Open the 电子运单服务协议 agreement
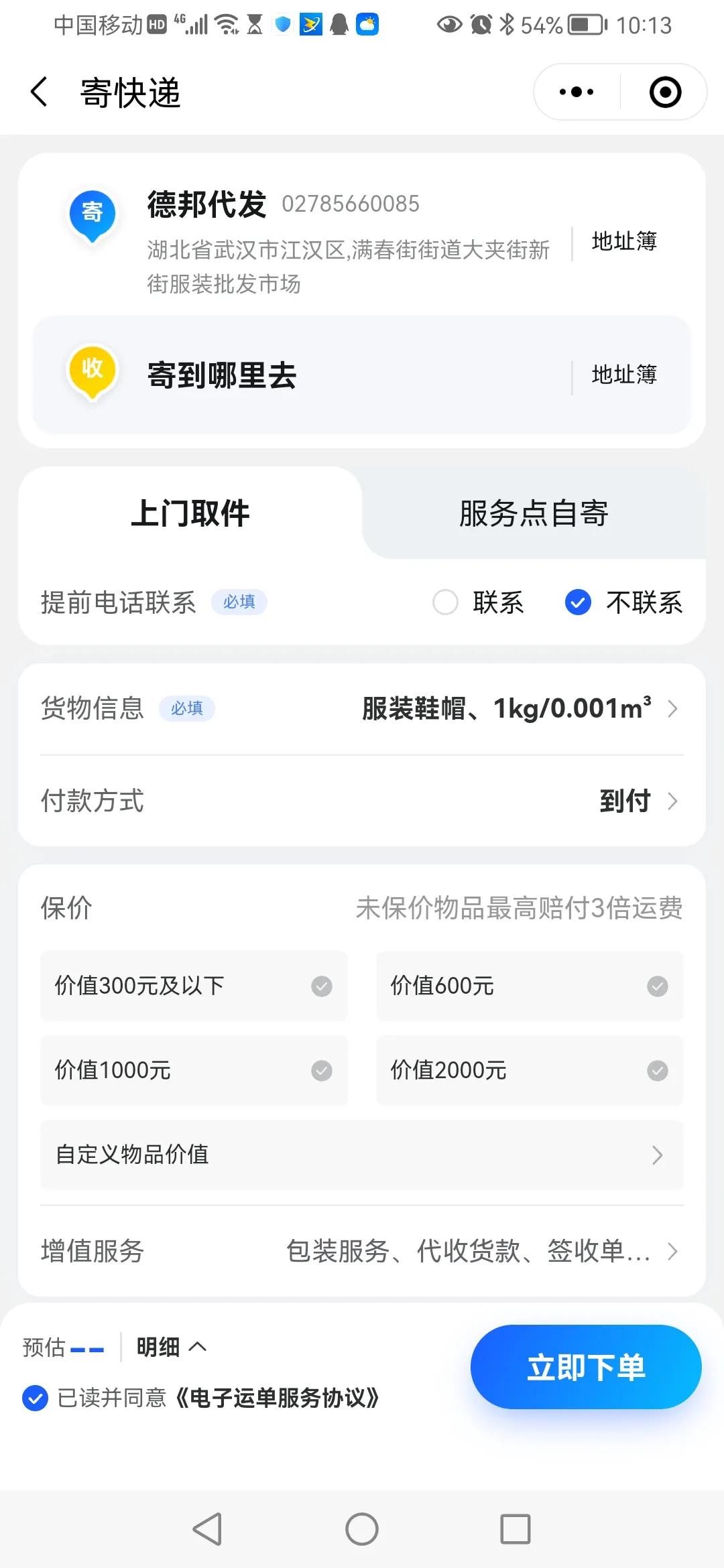The width and height of the screenshot is (724, 1568). coord(277,1399)
